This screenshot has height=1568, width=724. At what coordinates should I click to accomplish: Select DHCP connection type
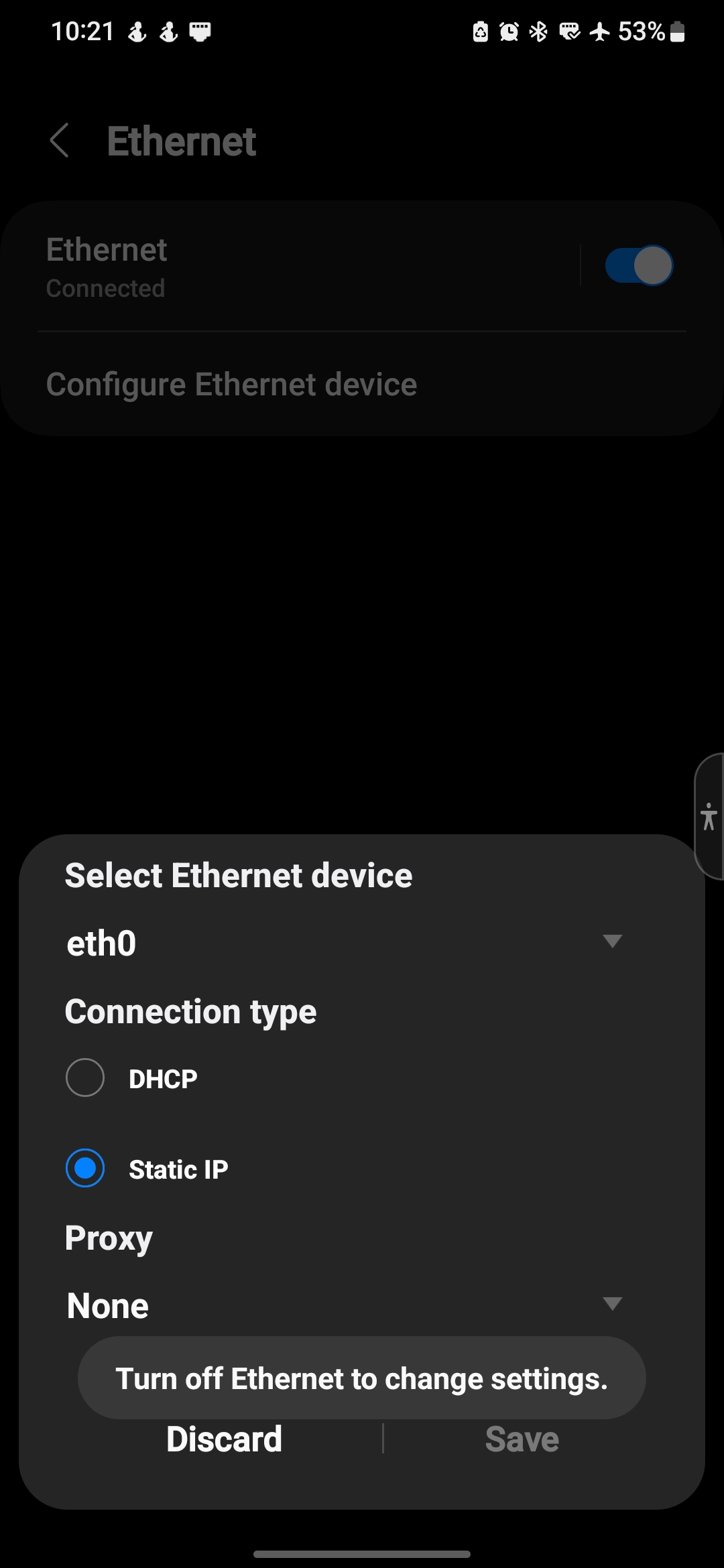coord(86,1077)
